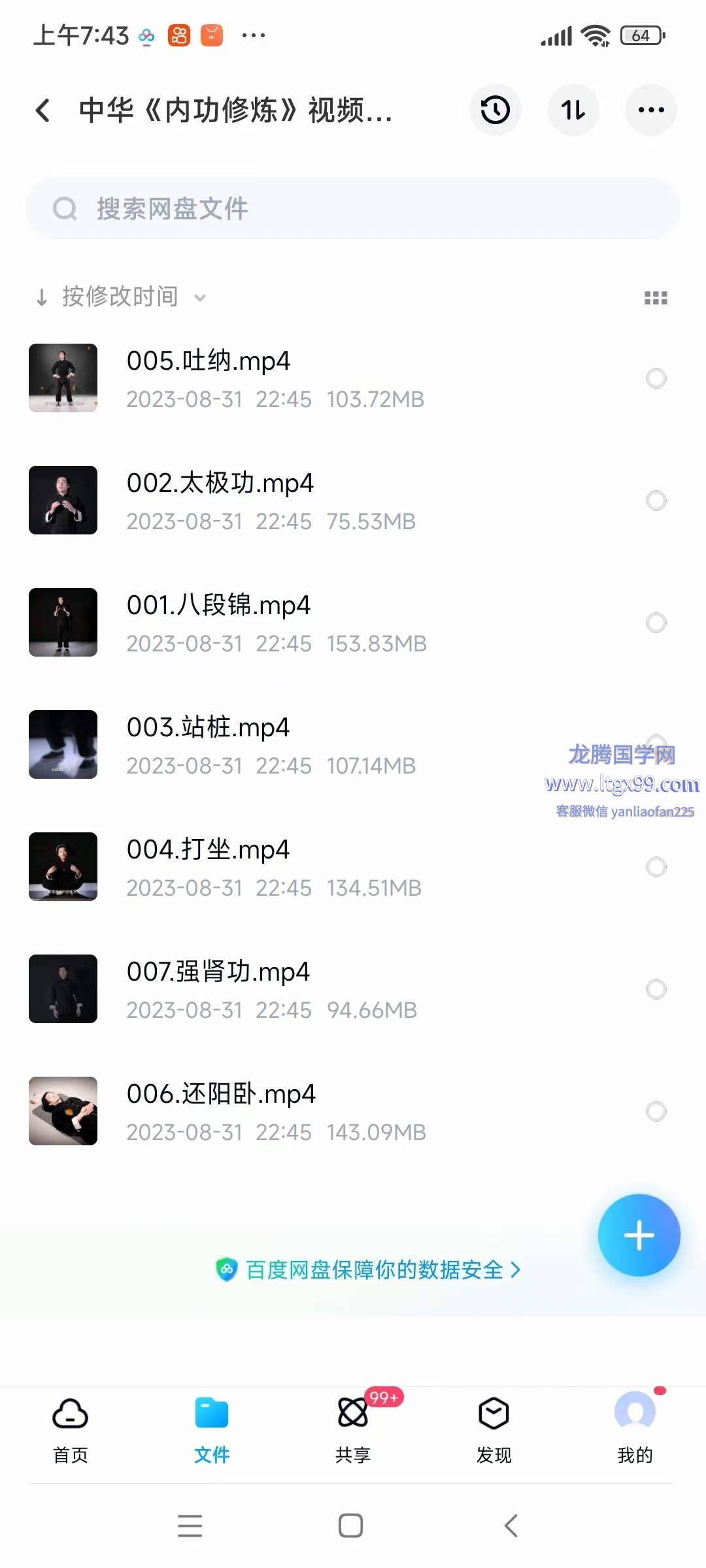The width and height of the screenshot is (706, 1568).
Task: Switch to grid view layout
Action: tap(656, 298)
